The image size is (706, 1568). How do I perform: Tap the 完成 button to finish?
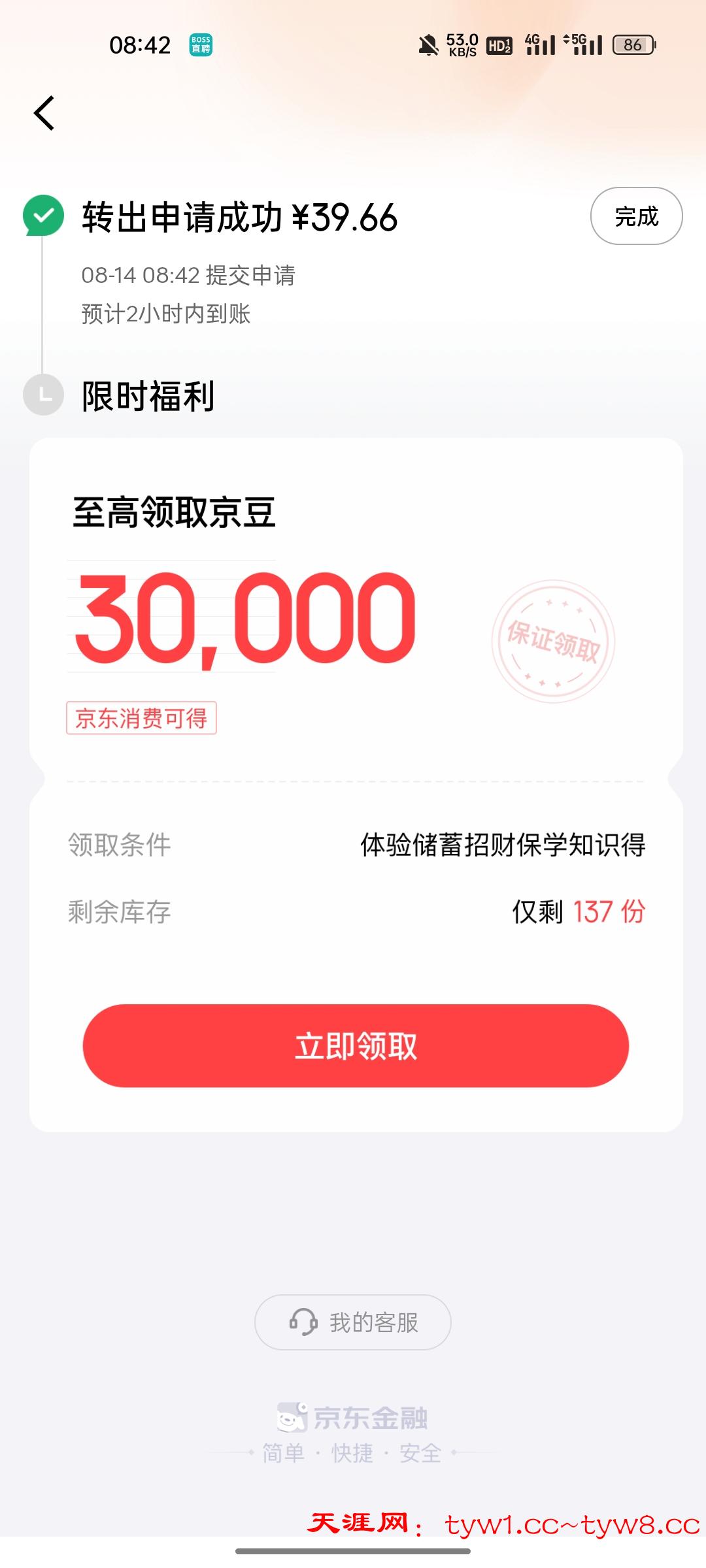636,216
